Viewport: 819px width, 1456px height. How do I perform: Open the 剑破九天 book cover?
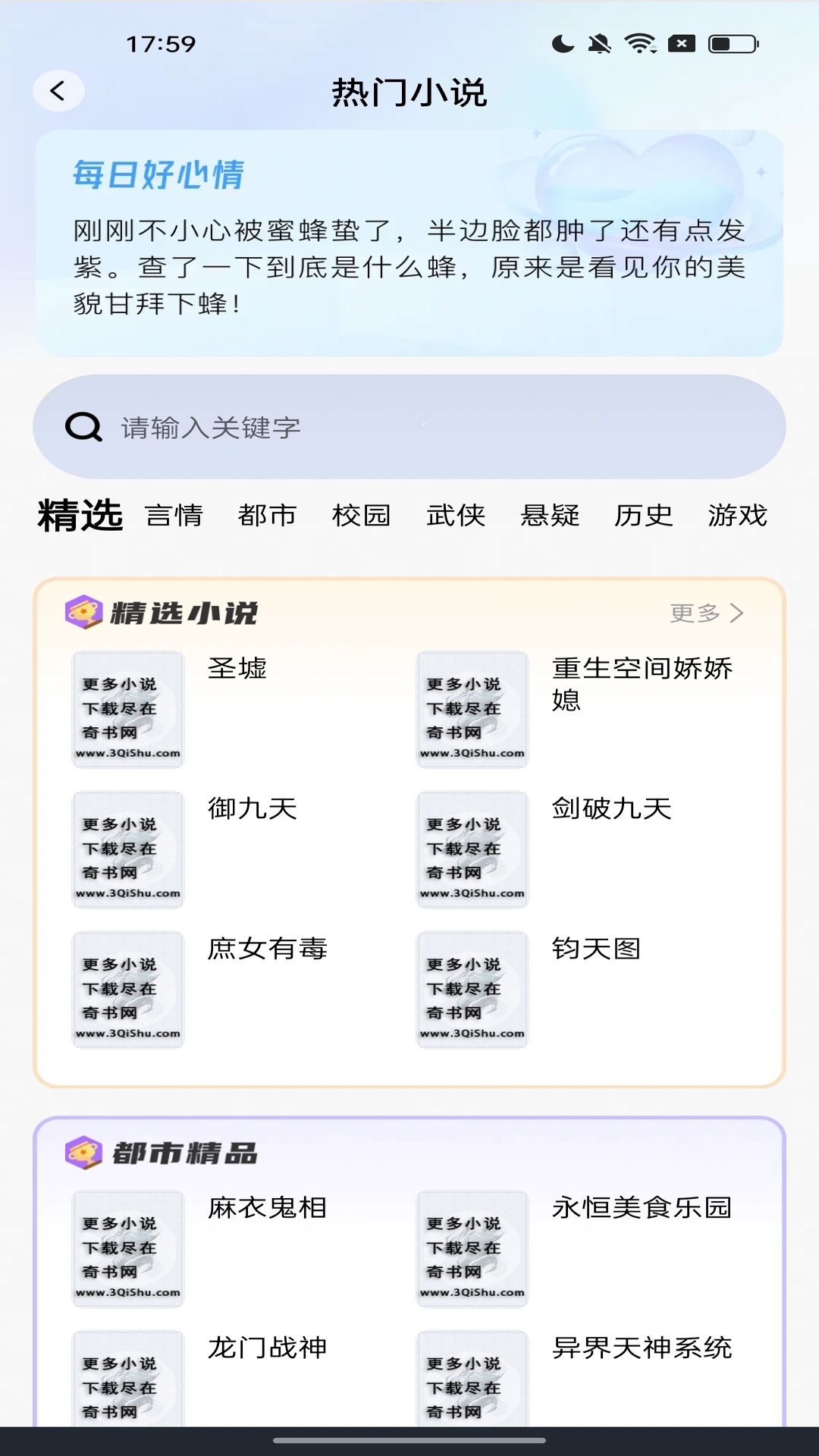coord(472,849)
